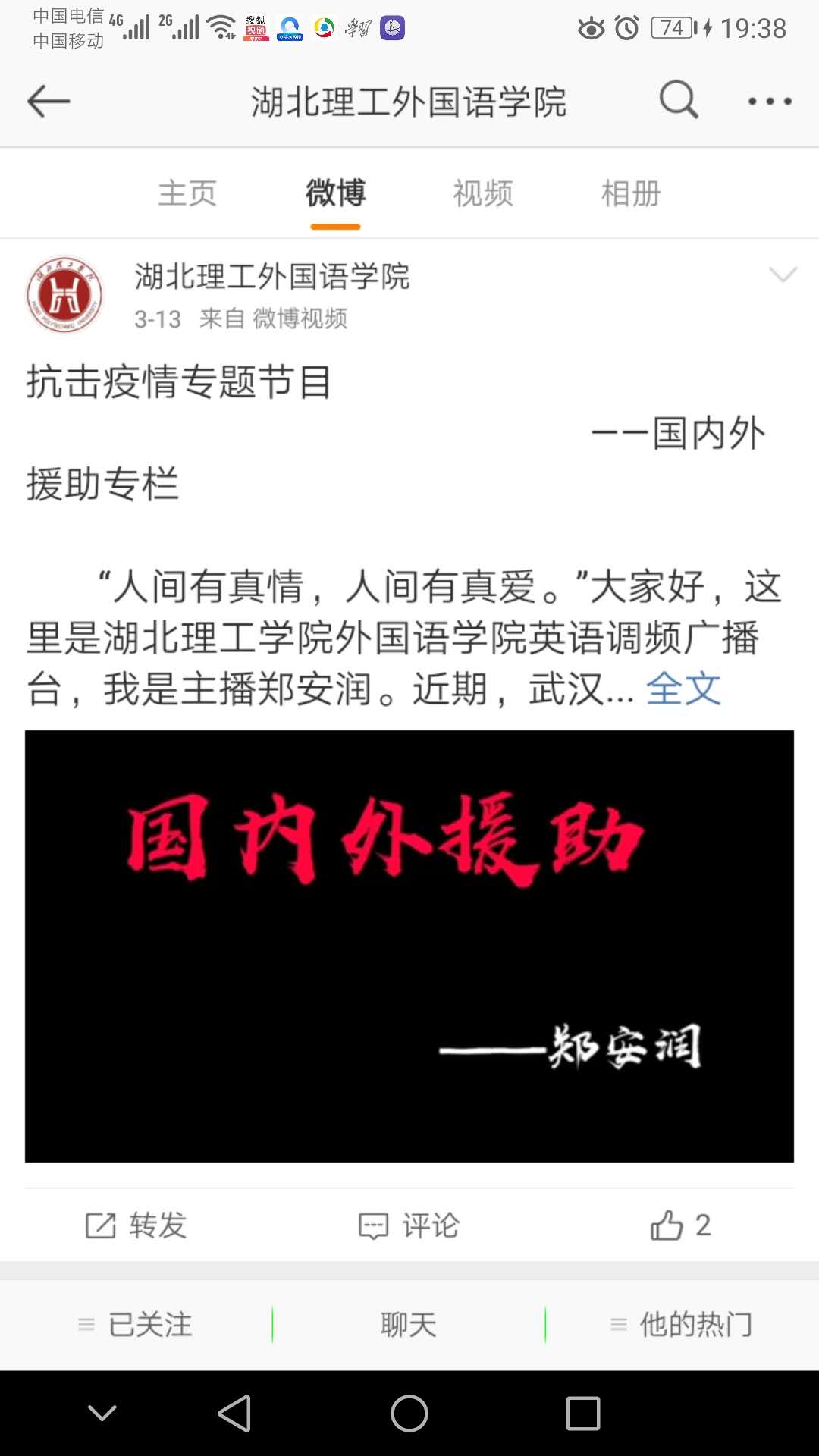Tap the 已关注 following button

click(136, 1325)
